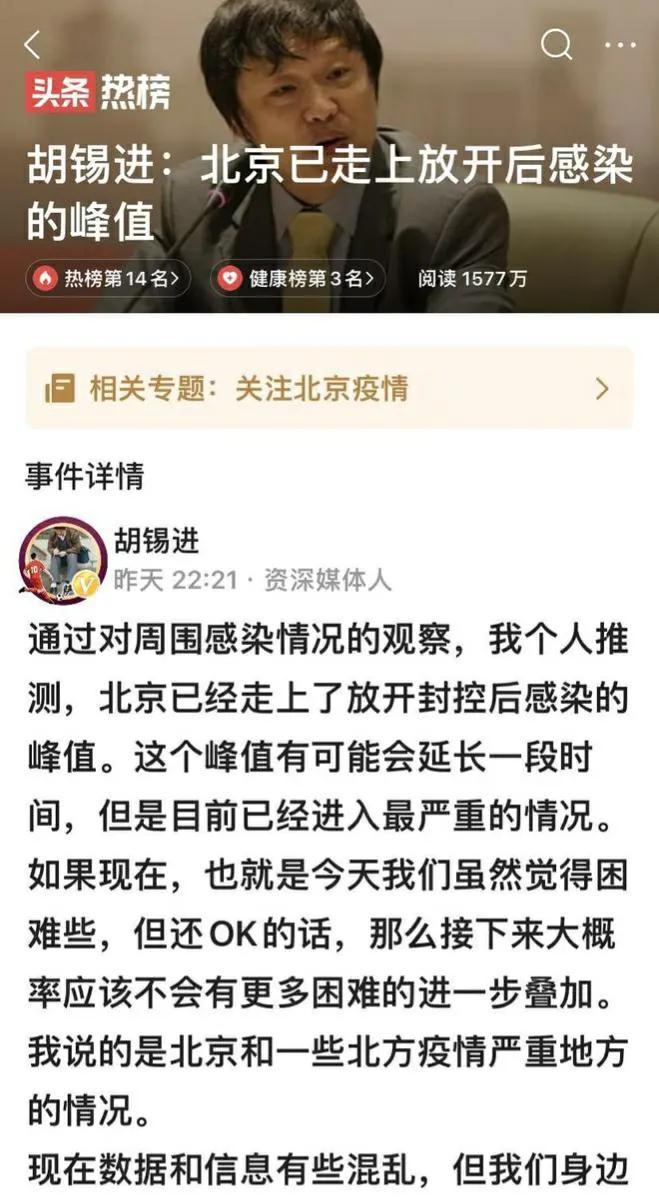Open the search magnifier icon
This screenshot has height=1198, width=659.
point(556,44)
